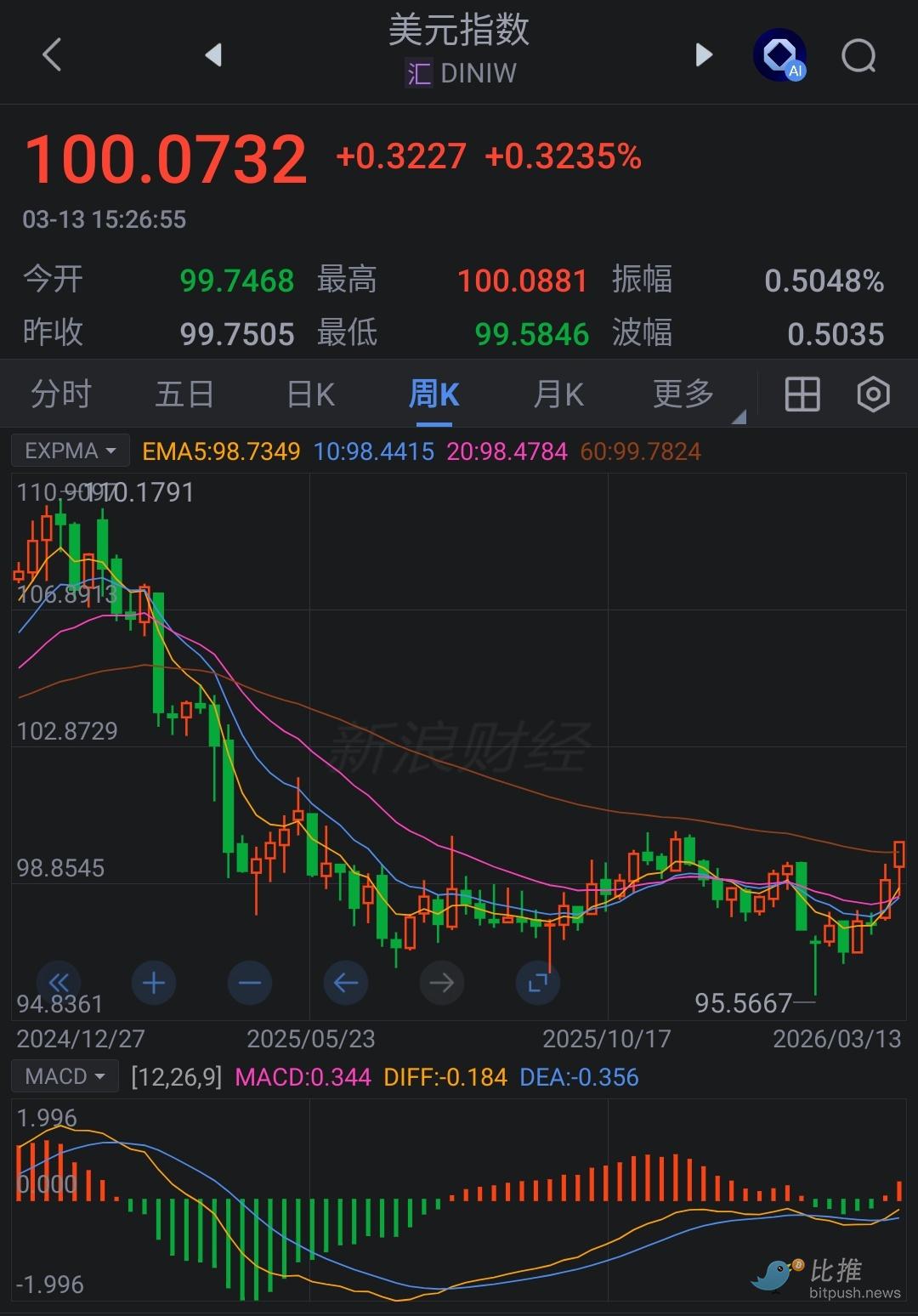
Task: Go back using the top-left arrow
Action: coord(52,55)
